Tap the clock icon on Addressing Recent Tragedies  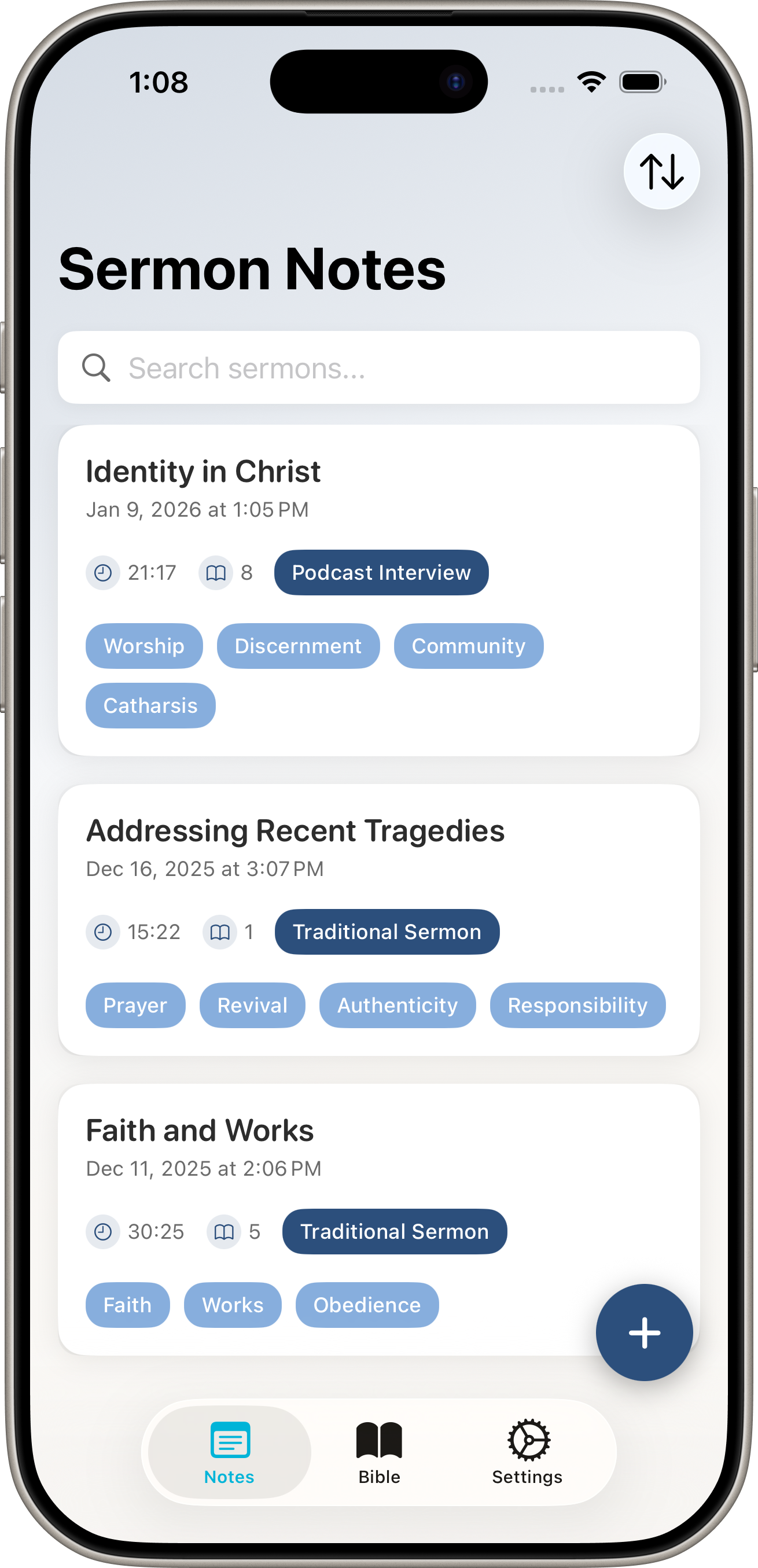[x=103, y=932]
